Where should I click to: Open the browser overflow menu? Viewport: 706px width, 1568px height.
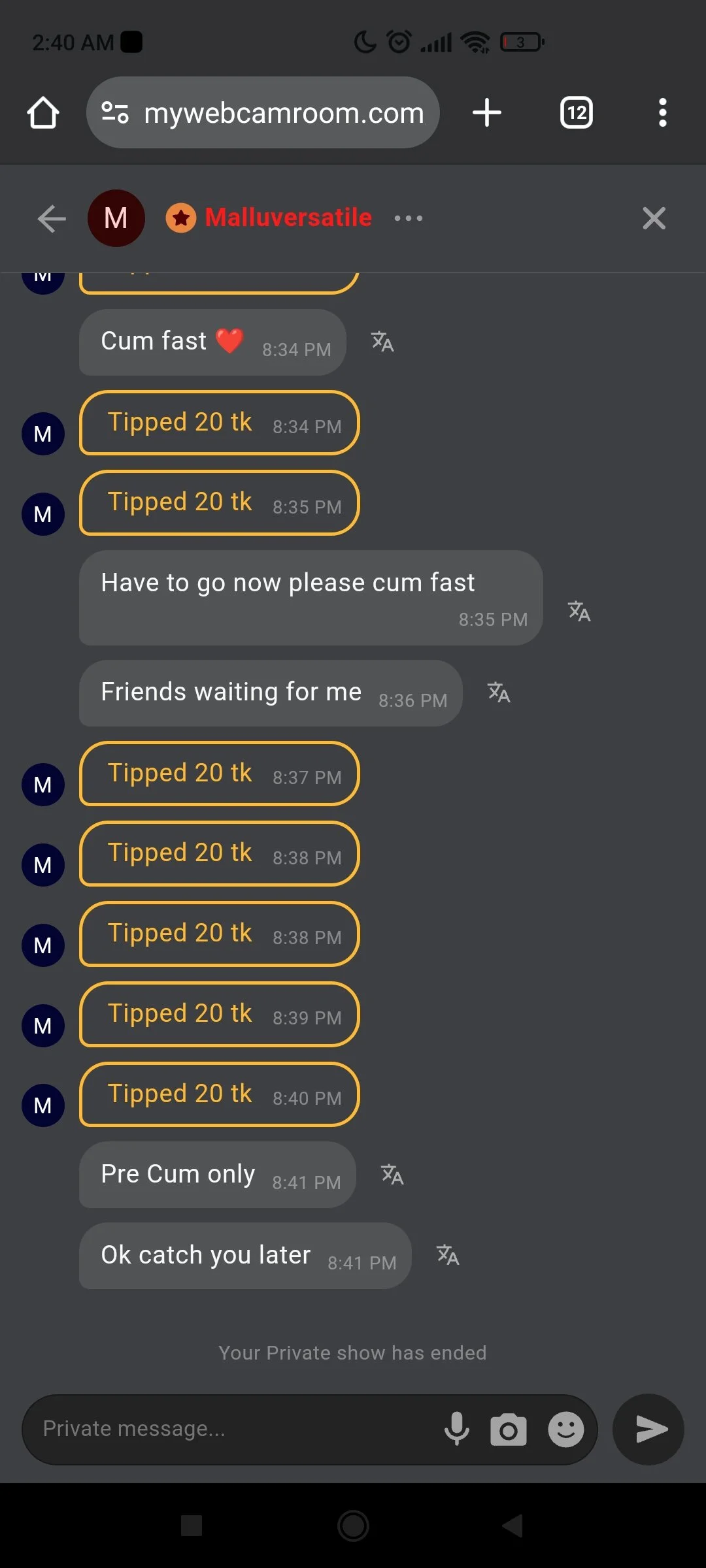tap(662, 113)
